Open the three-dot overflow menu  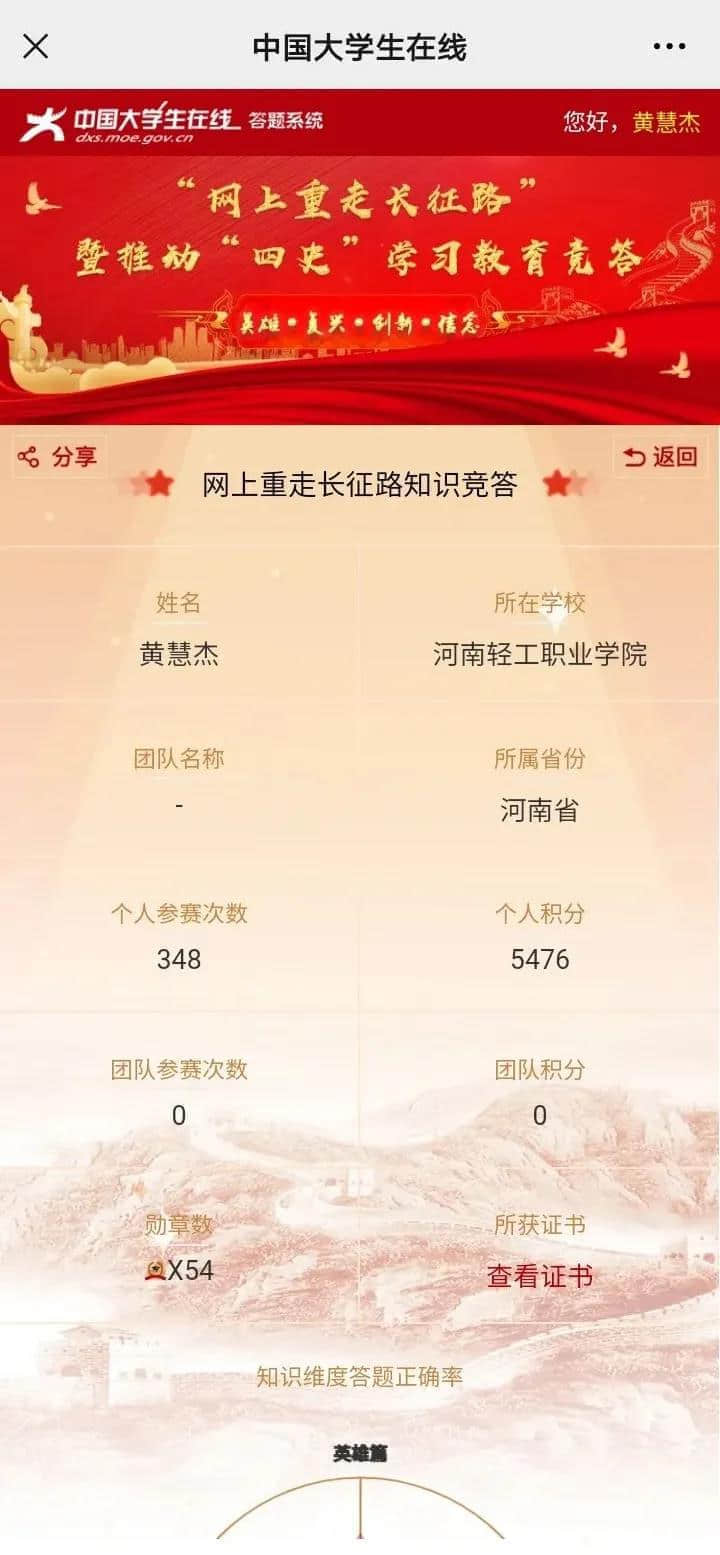tap(669, 46)
